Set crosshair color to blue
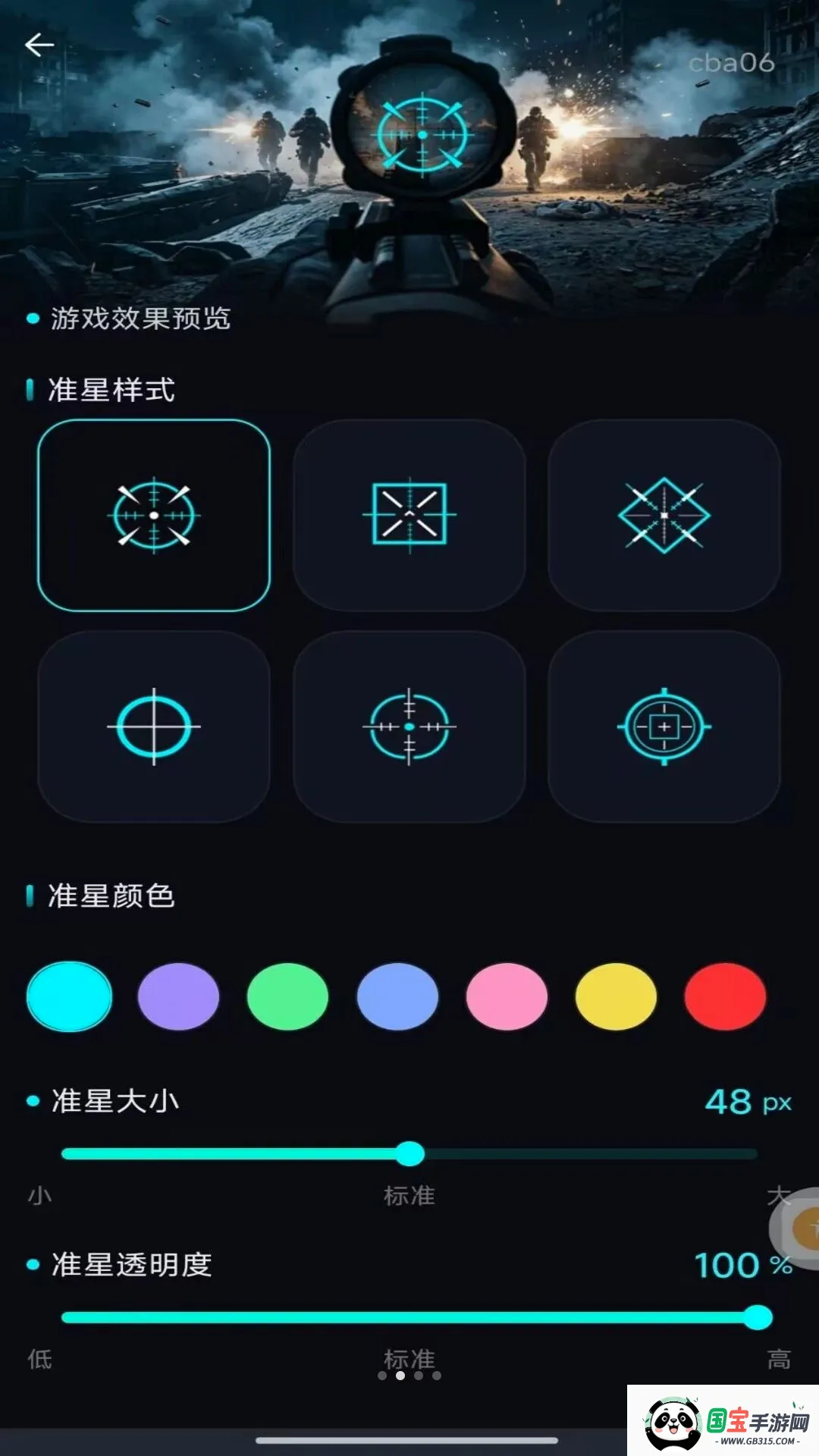Screen dimensions: 819x1456 397,996
